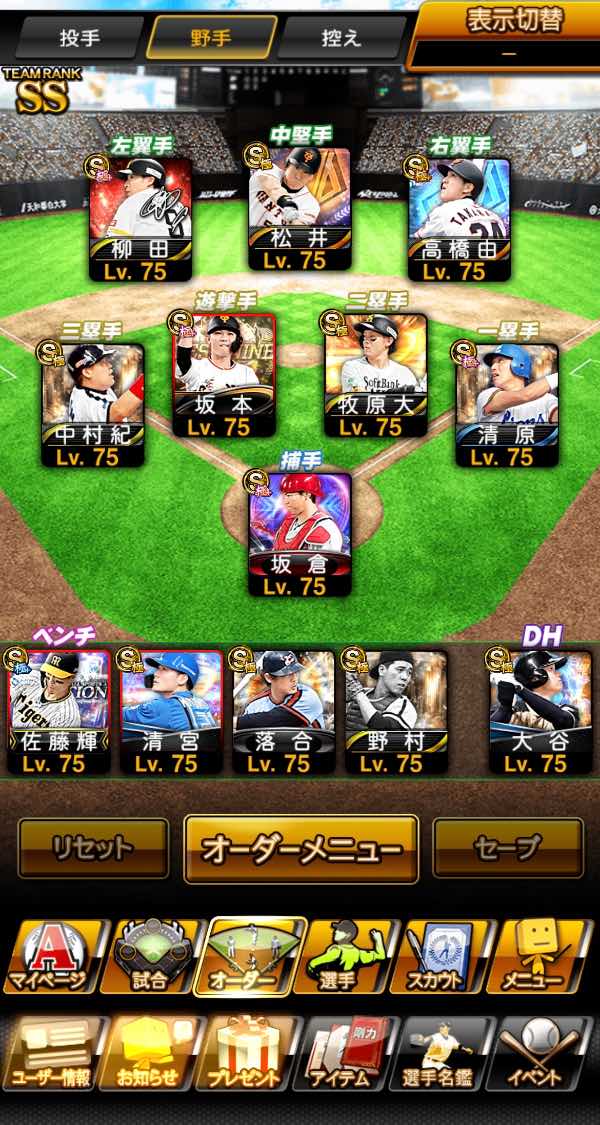Open the オーダーメニュー
600x1125 pixels.
(301, 849)
